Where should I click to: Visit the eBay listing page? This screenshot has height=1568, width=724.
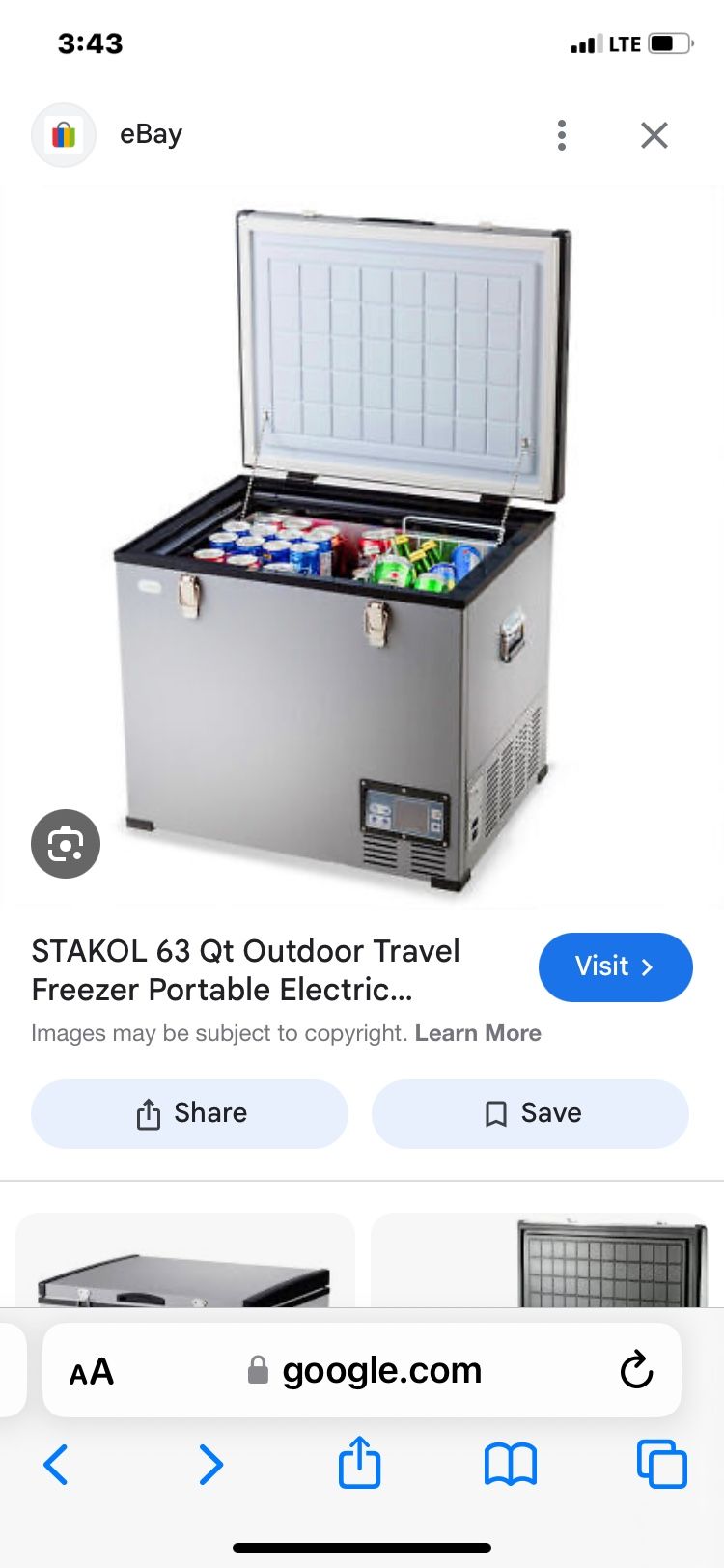615,966
